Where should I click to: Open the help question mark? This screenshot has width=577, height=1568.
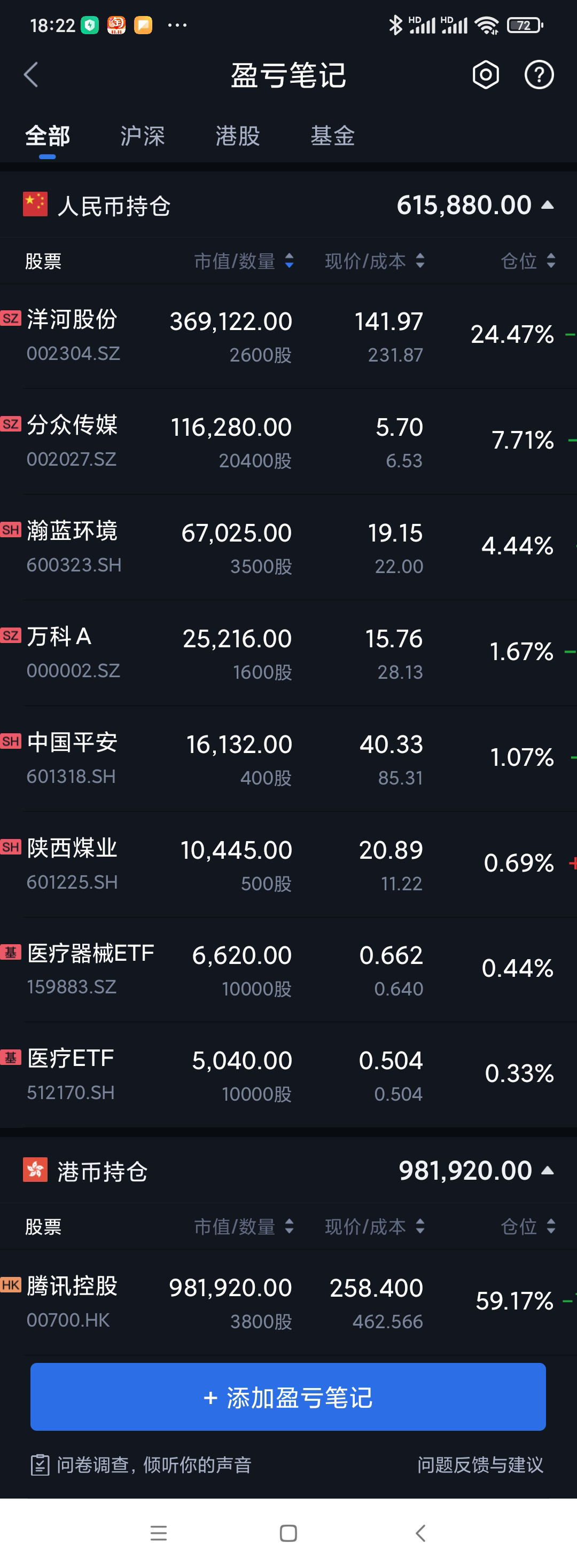[x=539, y=75]
